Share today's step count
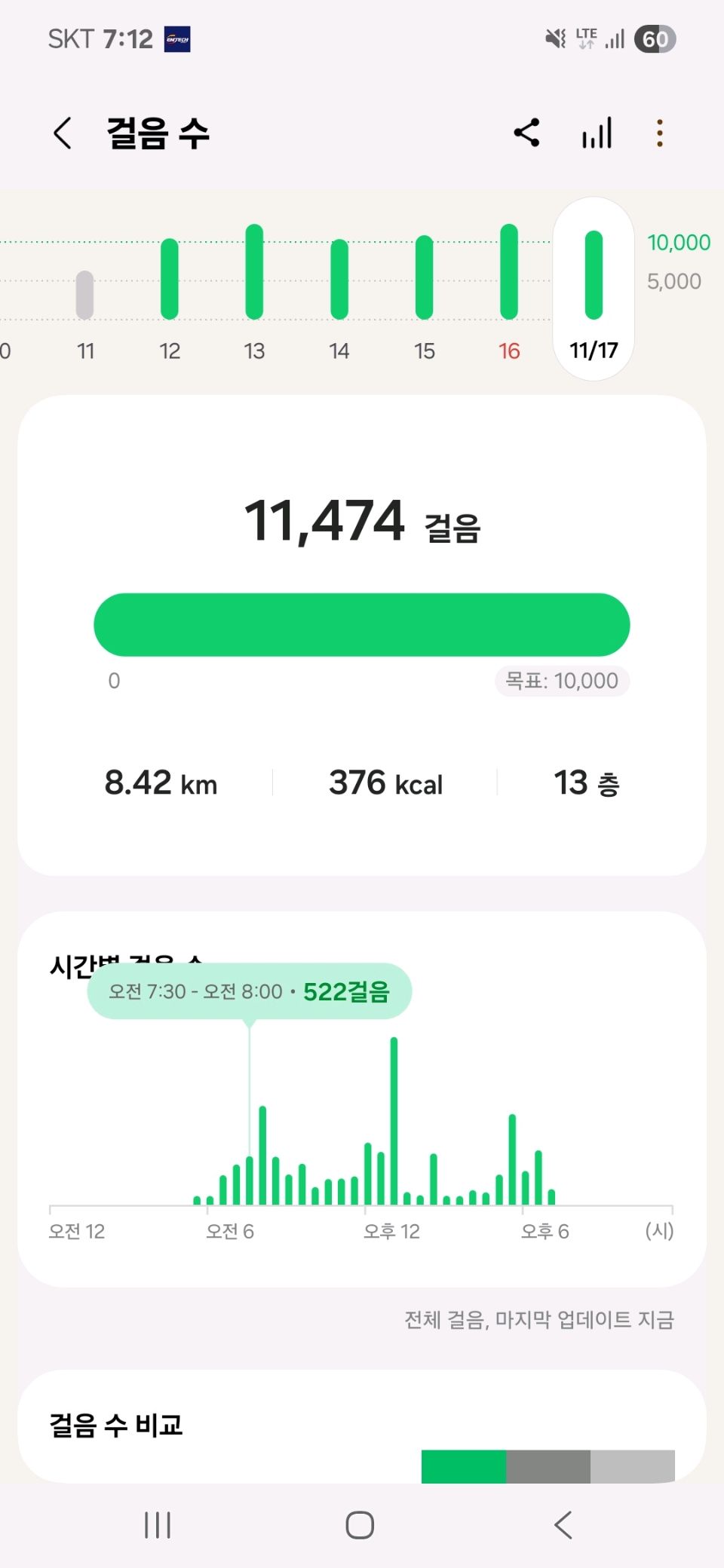The image size is (724, 1568). pos(526,133)
